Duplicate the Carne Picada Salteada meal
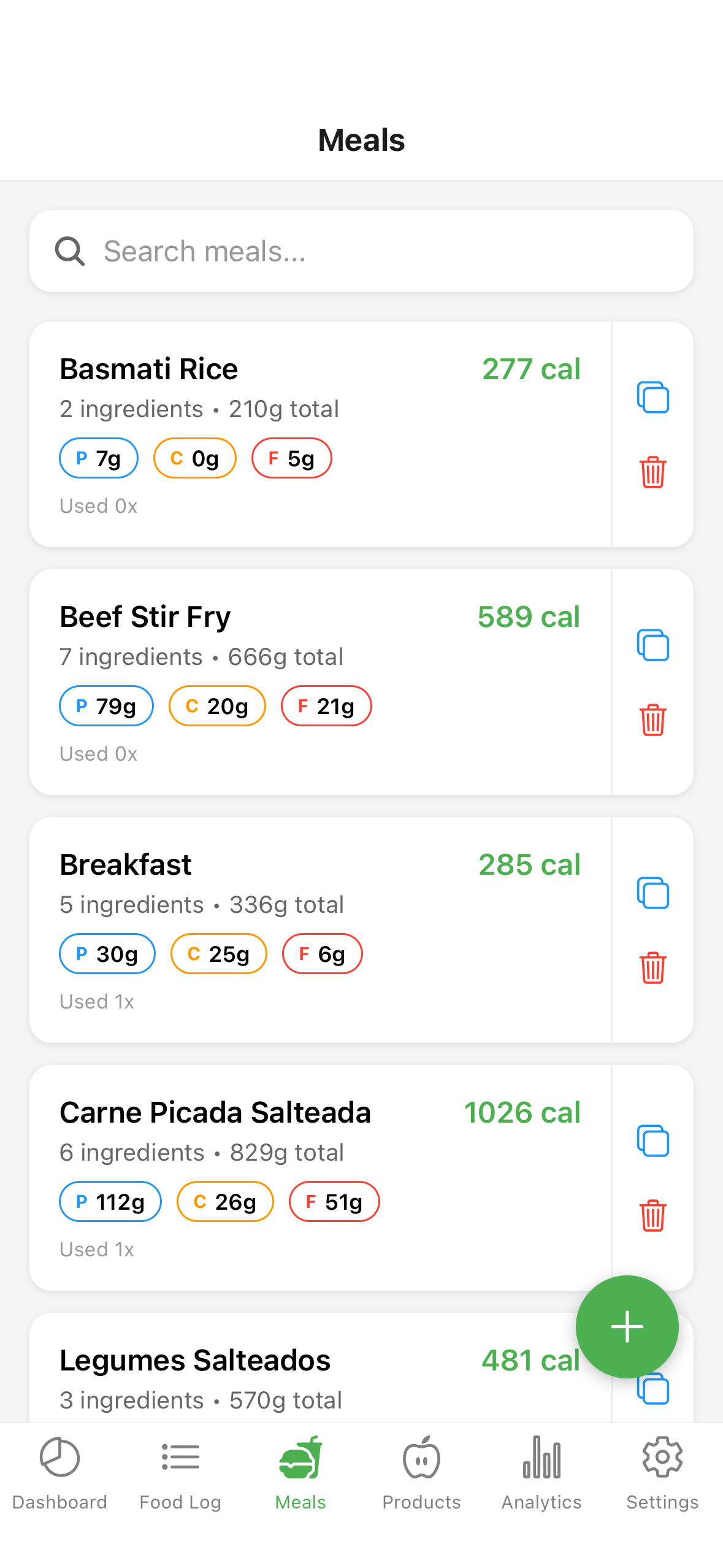The image size is (723, 1568). 652,1141
